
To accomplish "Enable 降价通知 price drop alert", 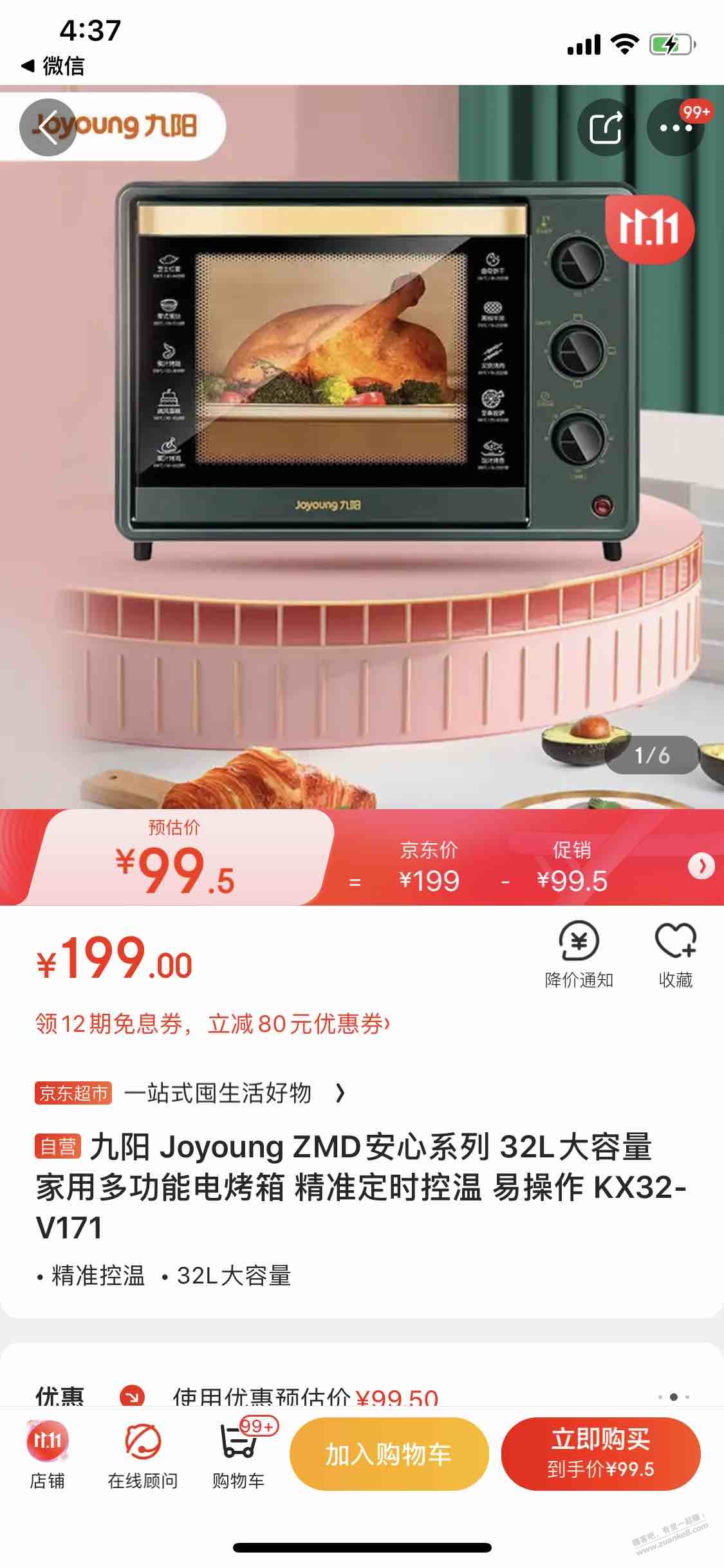I will (x=579, y=955).
